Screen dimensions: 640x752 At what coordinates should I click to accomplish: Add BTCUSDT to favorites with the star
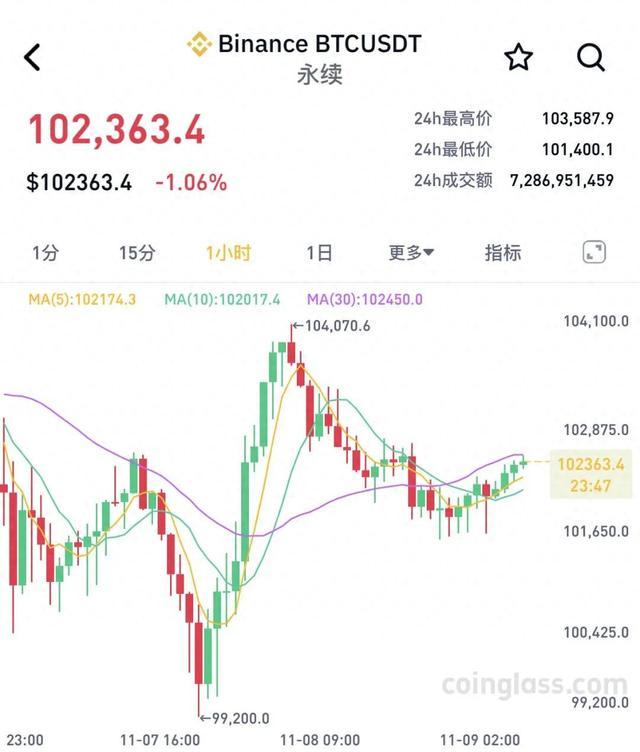point(518,58)
